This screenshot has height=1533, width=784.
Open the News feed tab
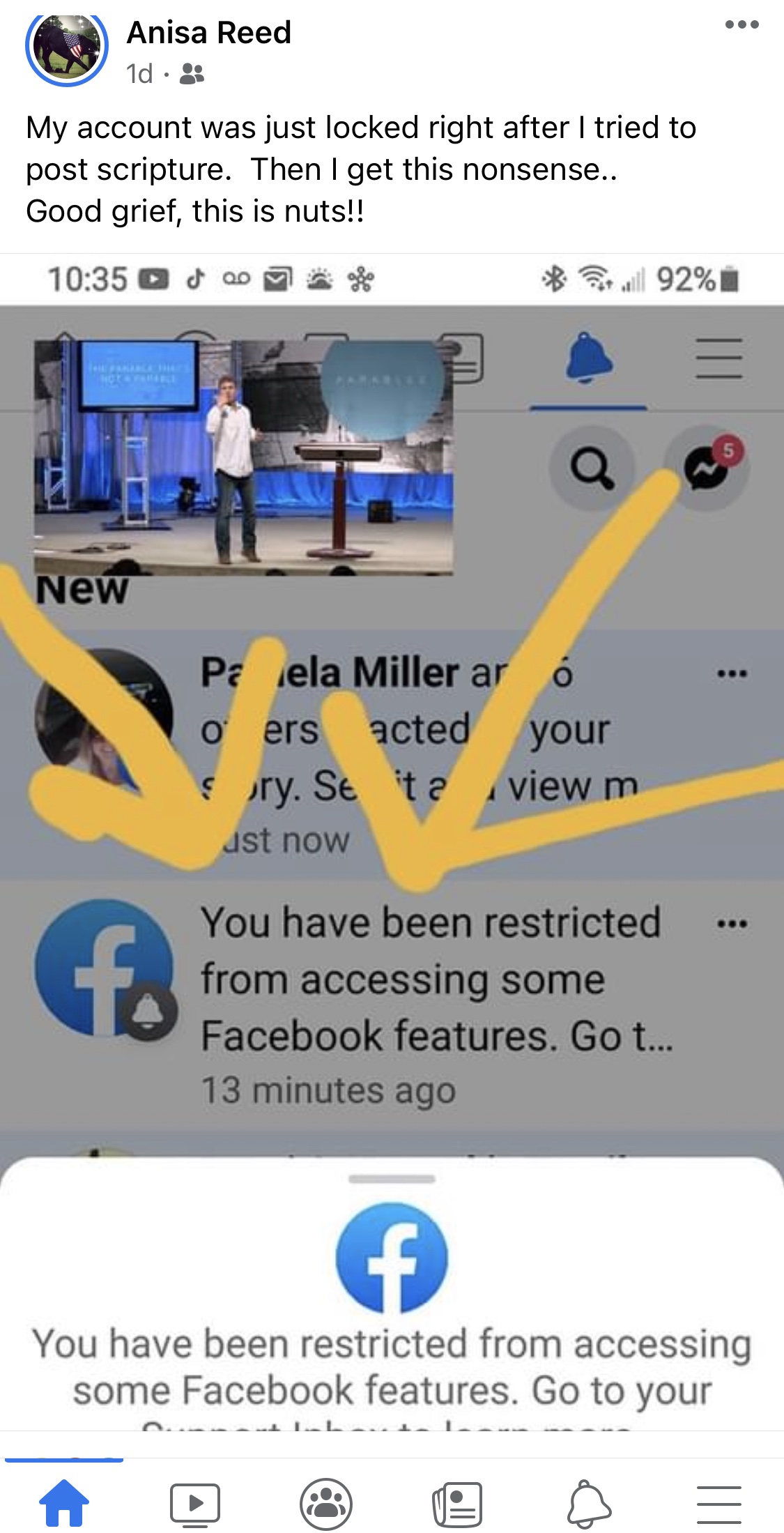[x=457, y=1504]
